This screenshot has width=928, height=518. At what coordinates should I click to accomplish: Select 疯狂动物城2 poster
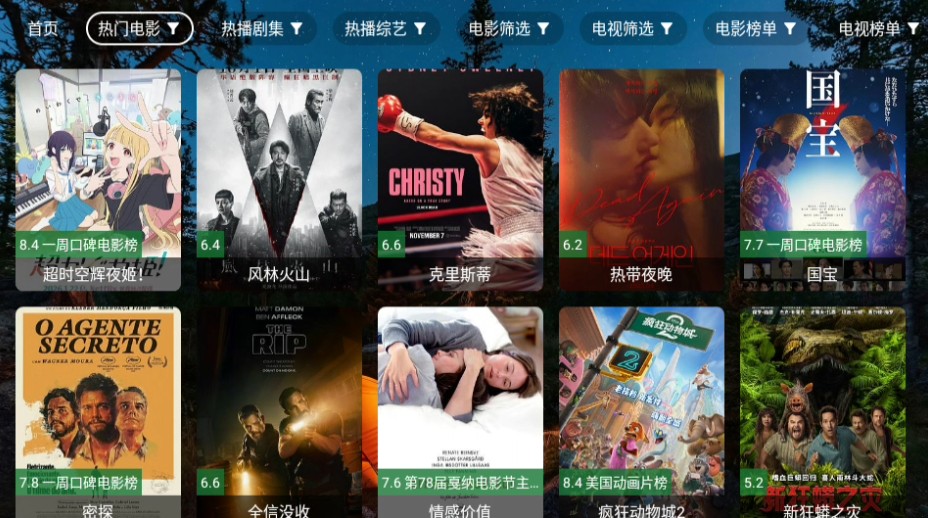tap(641, 412)
